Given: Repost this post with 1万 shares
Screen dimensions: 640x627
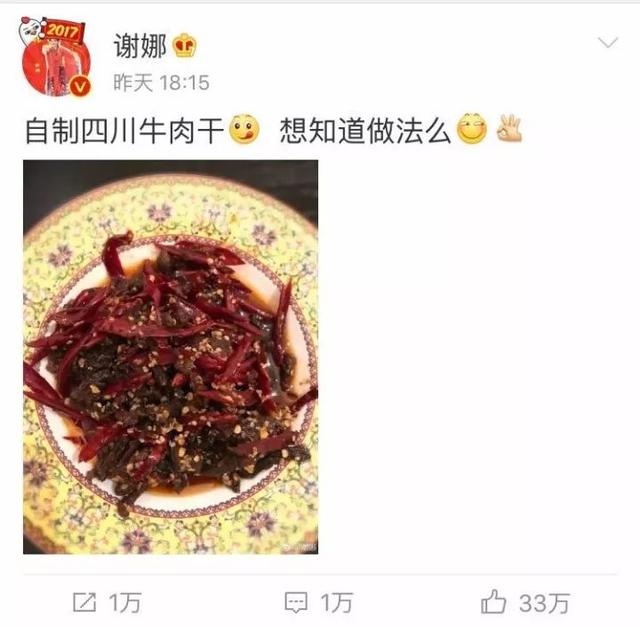Looking at the screenshot, I should coord(105,602).
